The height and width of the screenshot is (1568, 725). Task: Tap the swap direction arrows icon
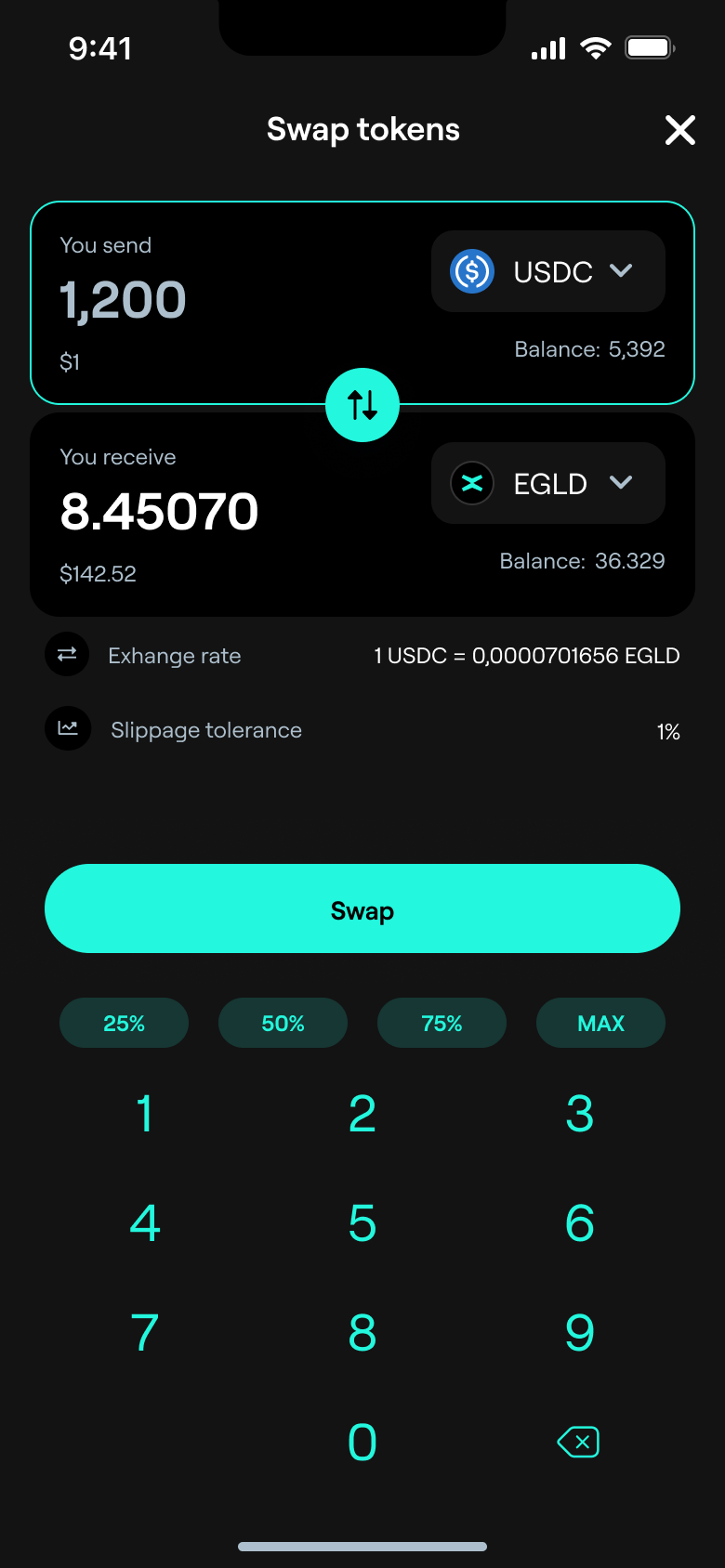pos(362,405)
